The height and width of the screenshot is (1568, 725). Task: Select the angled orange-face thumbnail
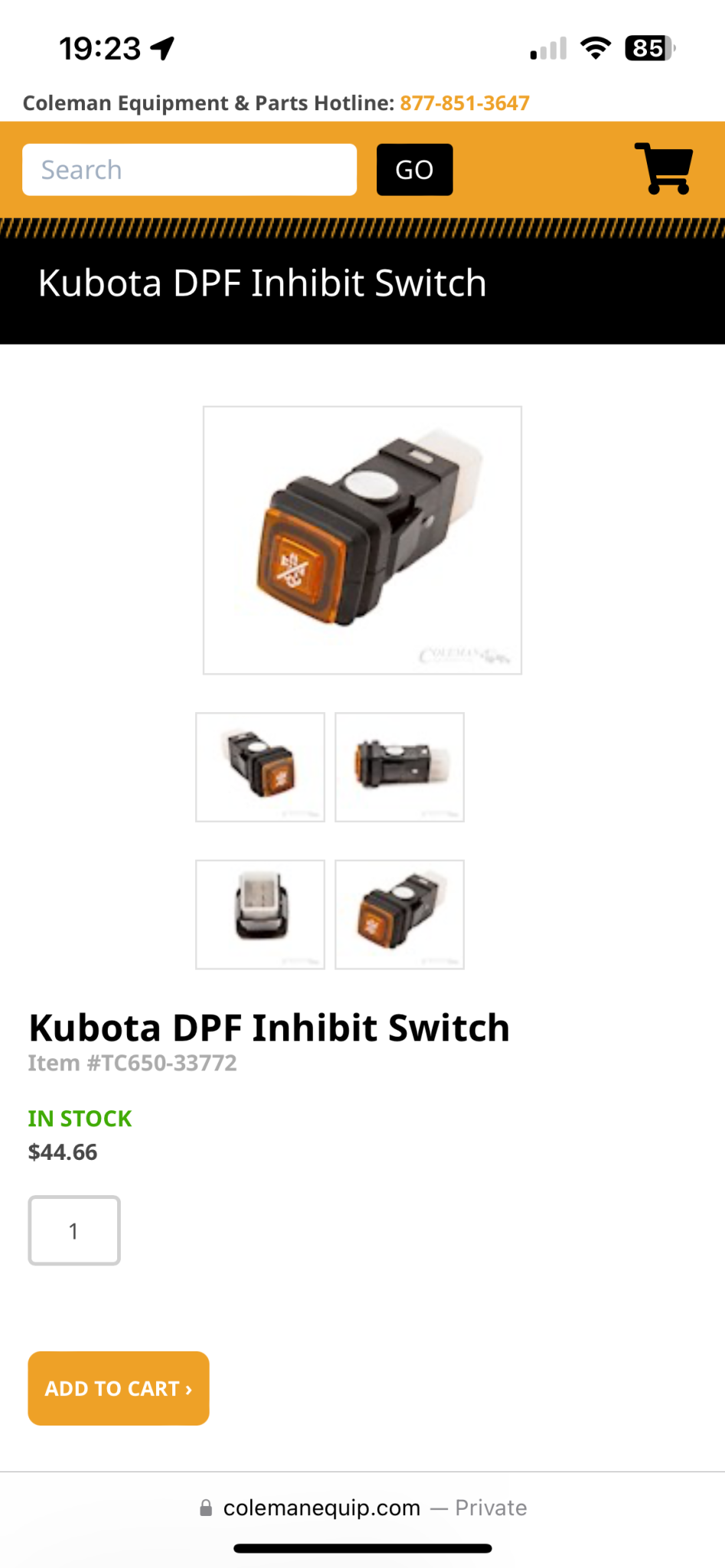tap(400, 914)
